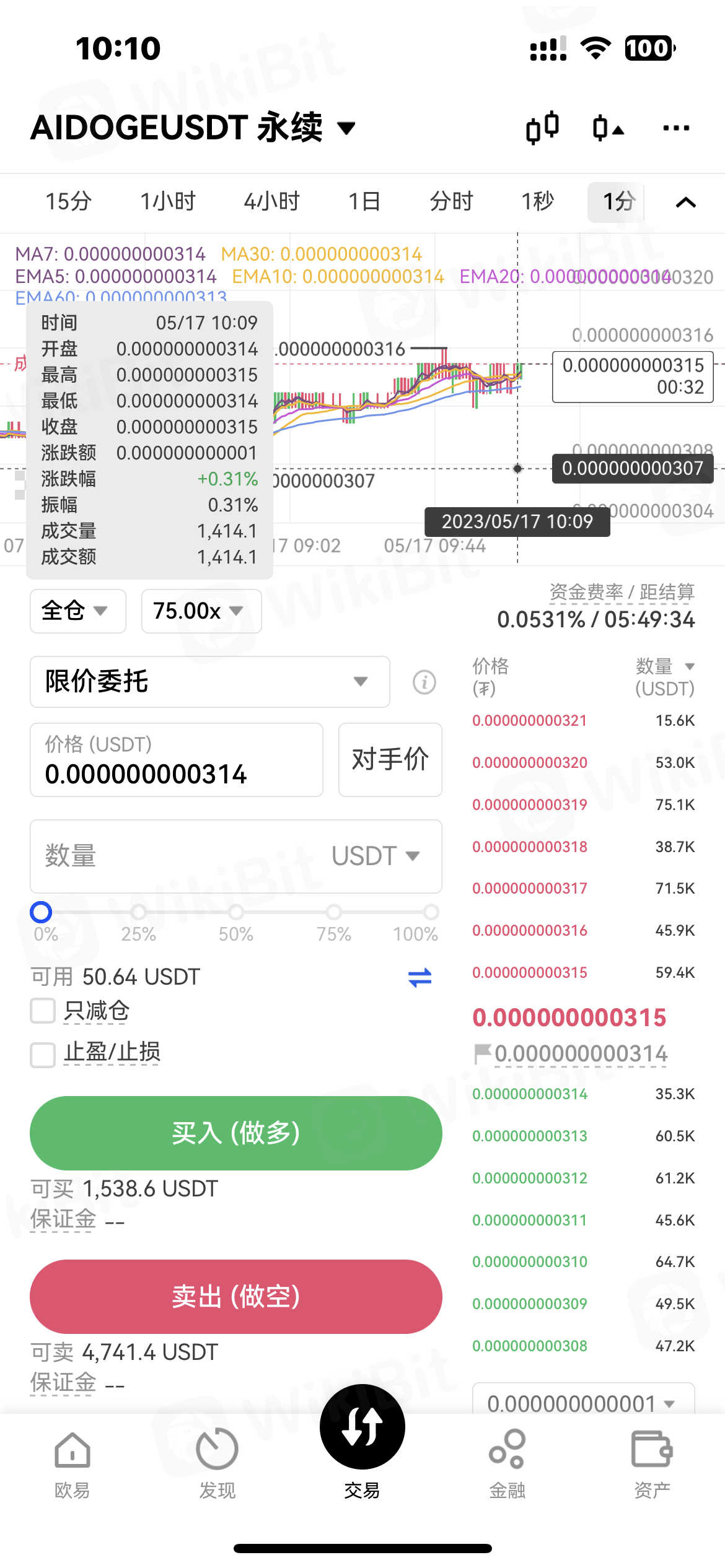
Task: Tap the order type info icon
Action: (424, 682)
